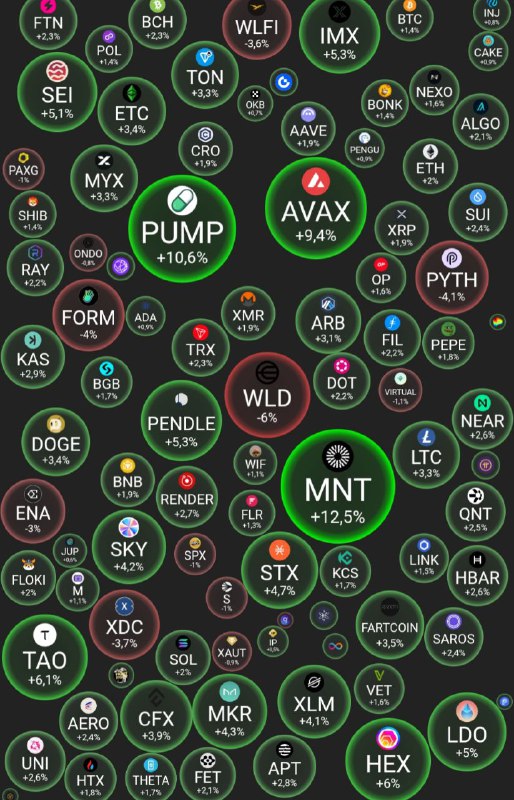Open the AVAX bubble details
514x800 pixels.
[x=316, y=208]
